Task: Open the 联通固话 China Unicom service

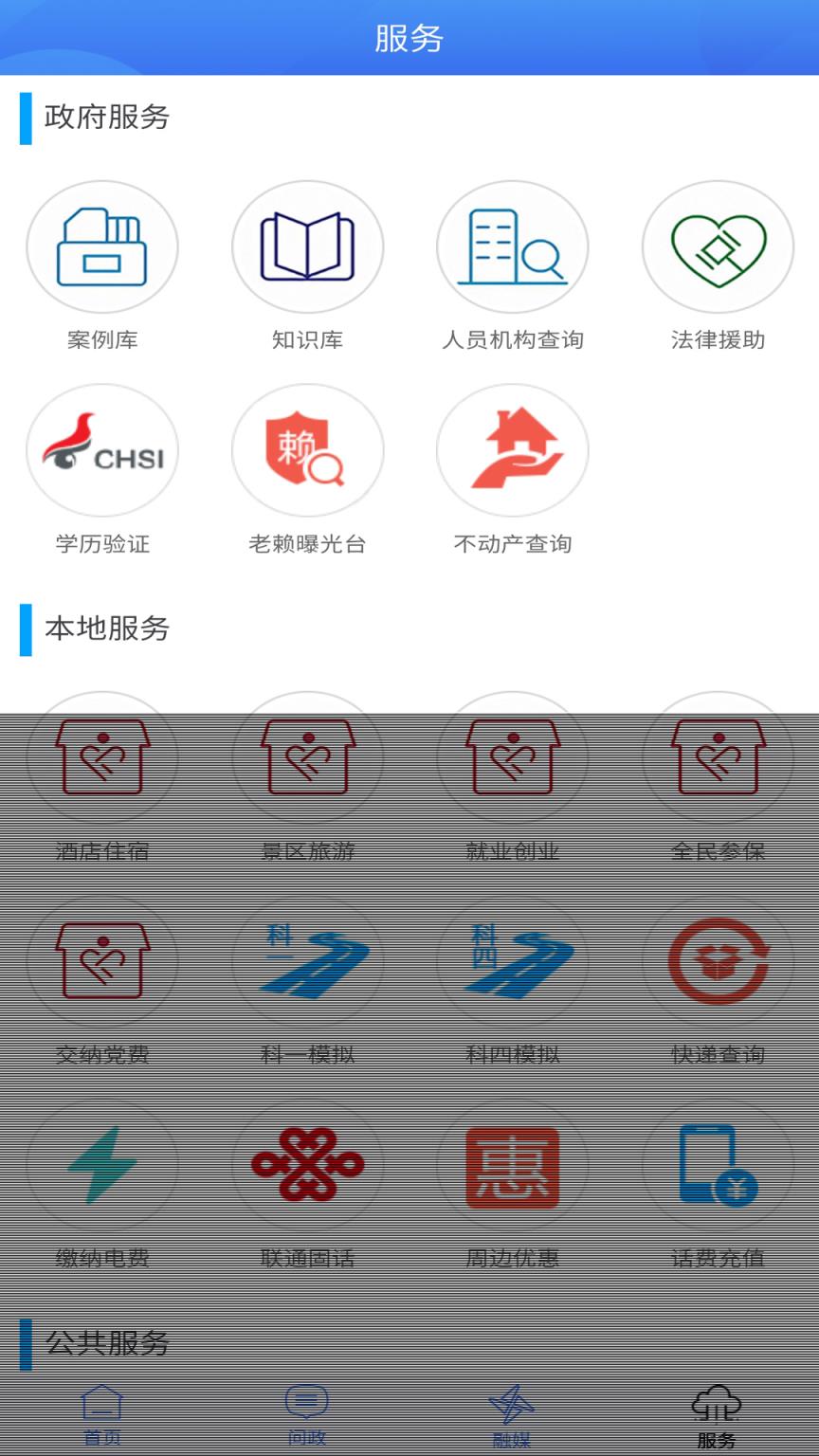Action: tap(307, 1164)
